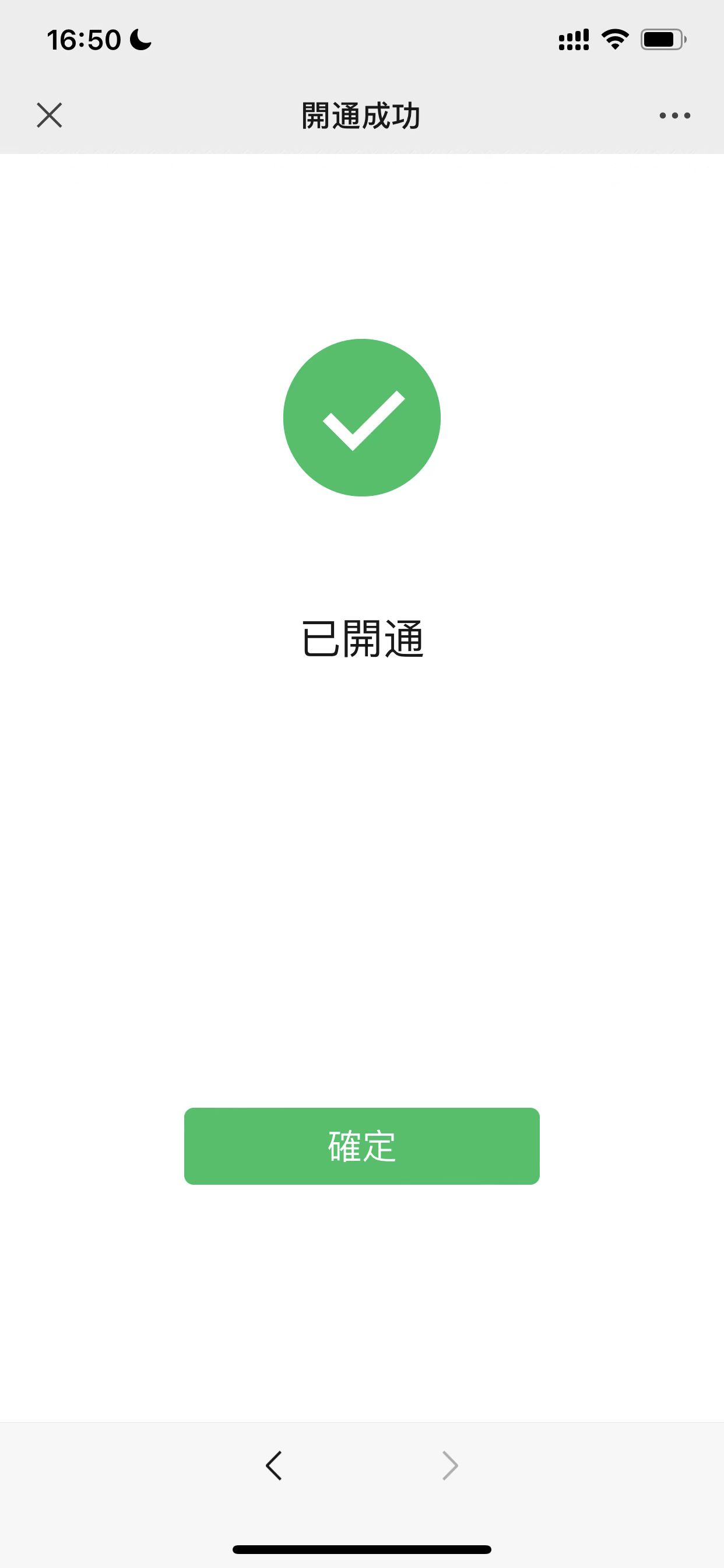
Task: Close the 開通成功 page
Action: point(50,115)
